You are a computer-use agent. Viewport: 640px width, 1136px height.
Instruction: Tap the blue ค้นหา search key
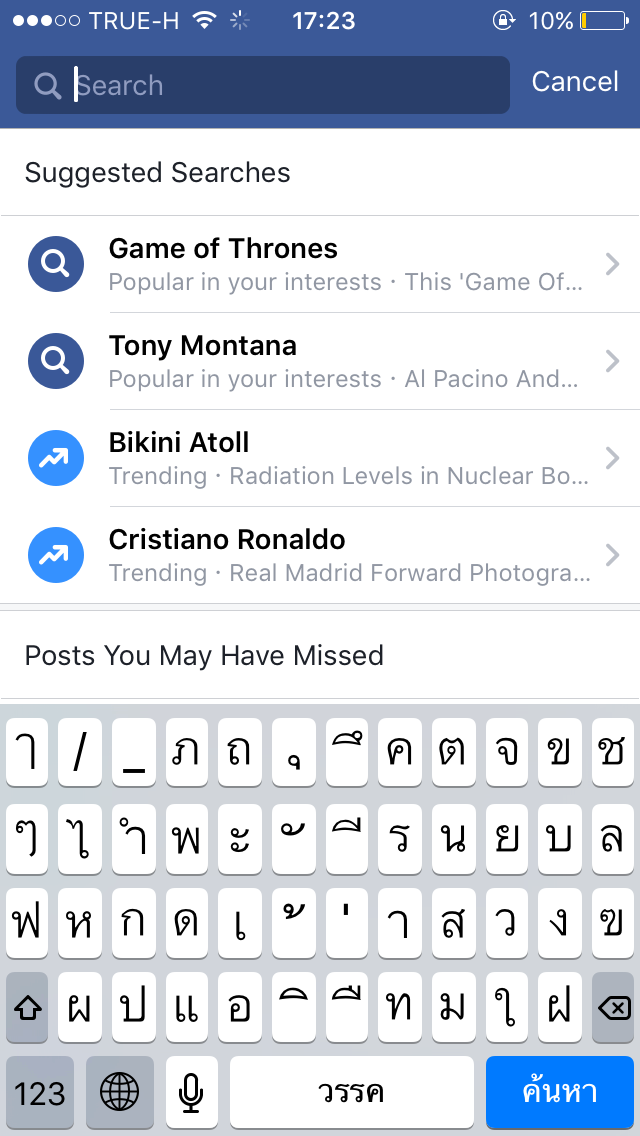click(559, 1092)
